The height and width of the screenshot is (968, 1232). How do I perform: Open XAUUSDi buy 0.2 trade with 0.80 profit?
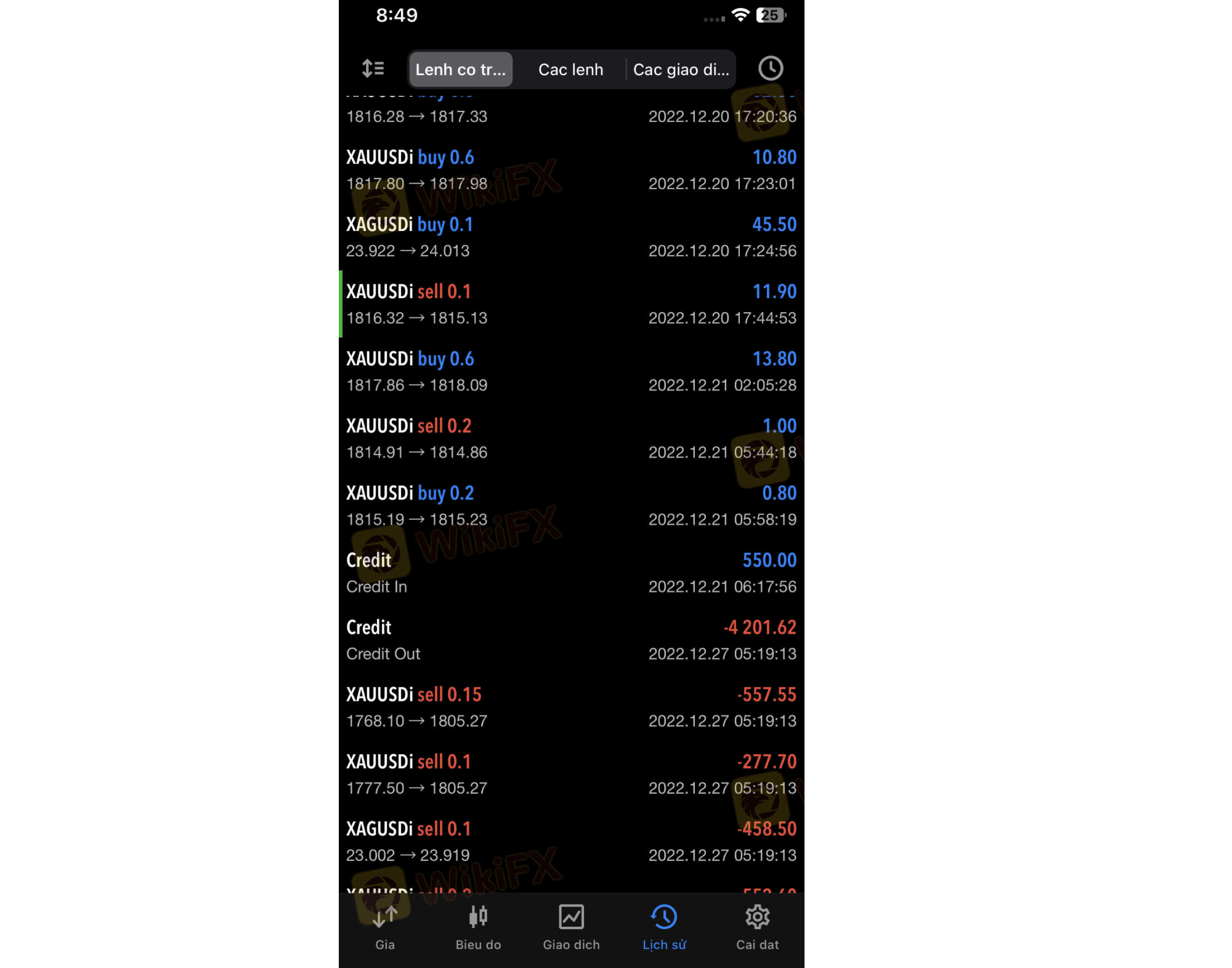point(571,506)
